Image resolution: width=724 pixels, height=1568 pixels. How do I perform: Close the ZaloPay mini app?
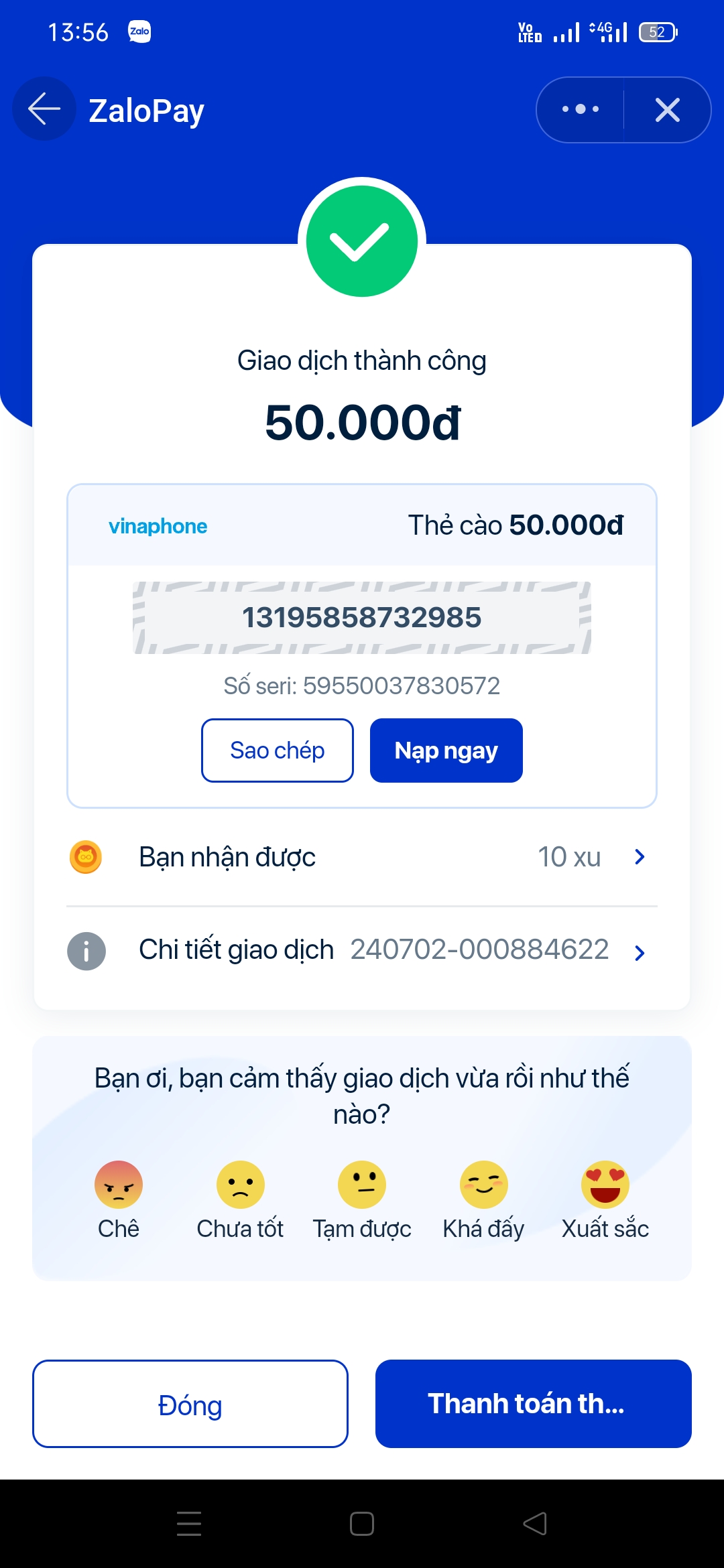pos(668,109)
